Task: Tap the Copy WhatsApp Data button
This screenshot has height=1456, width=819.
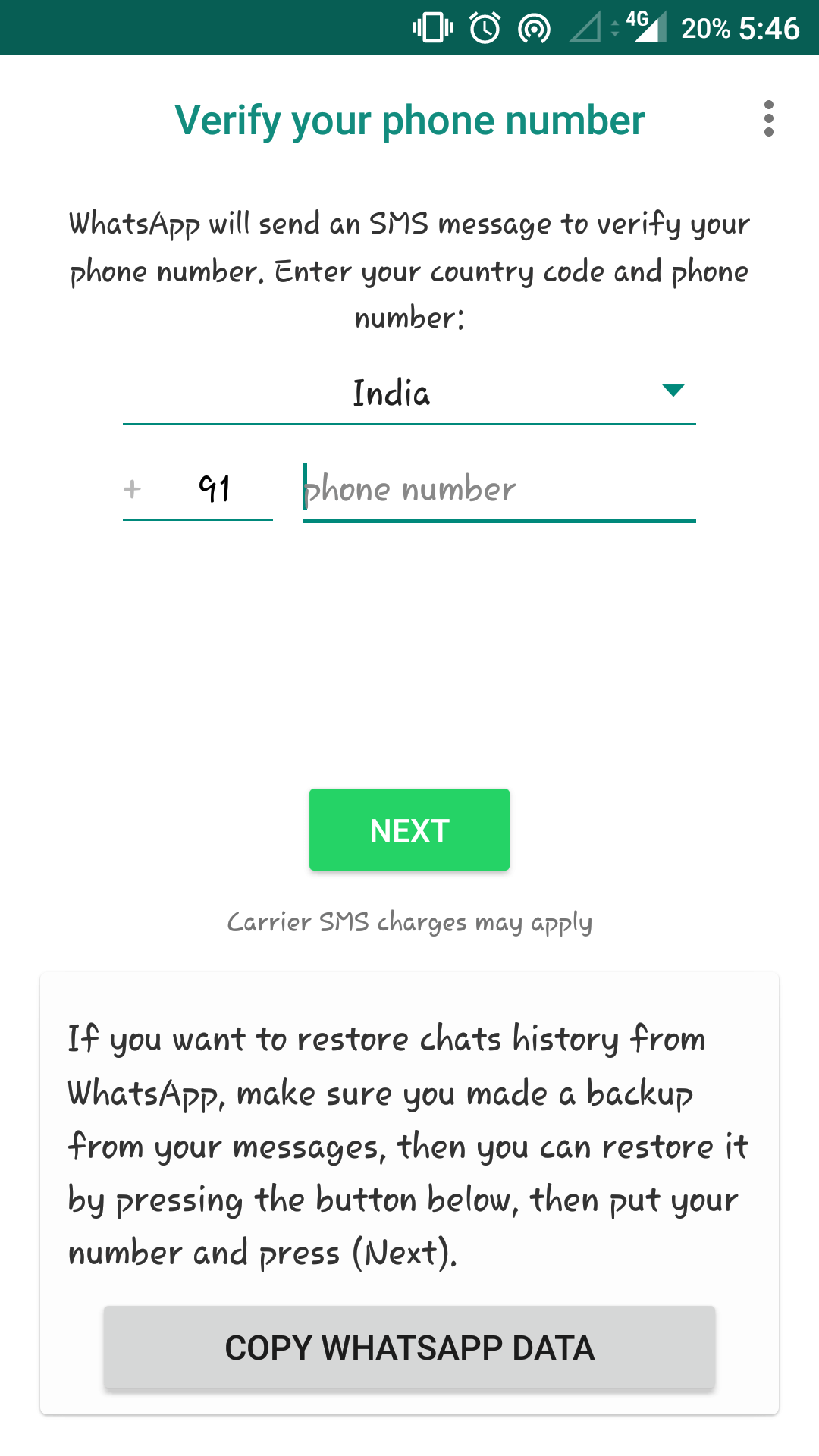Action: [x=409, y=1348]
